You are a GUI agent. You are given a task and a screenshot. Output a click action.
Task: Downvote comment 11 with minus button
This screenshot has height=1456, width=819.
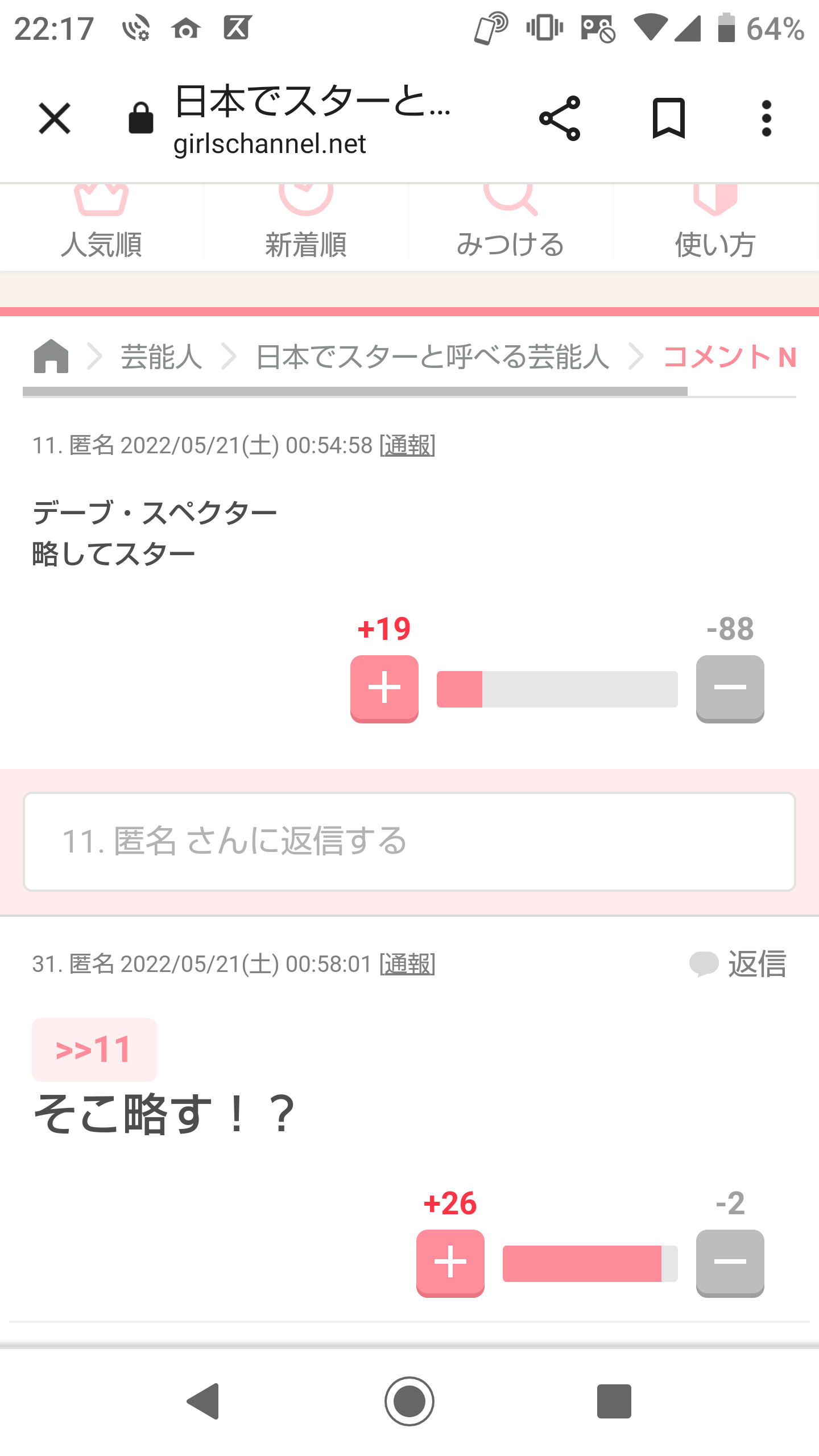730,689
